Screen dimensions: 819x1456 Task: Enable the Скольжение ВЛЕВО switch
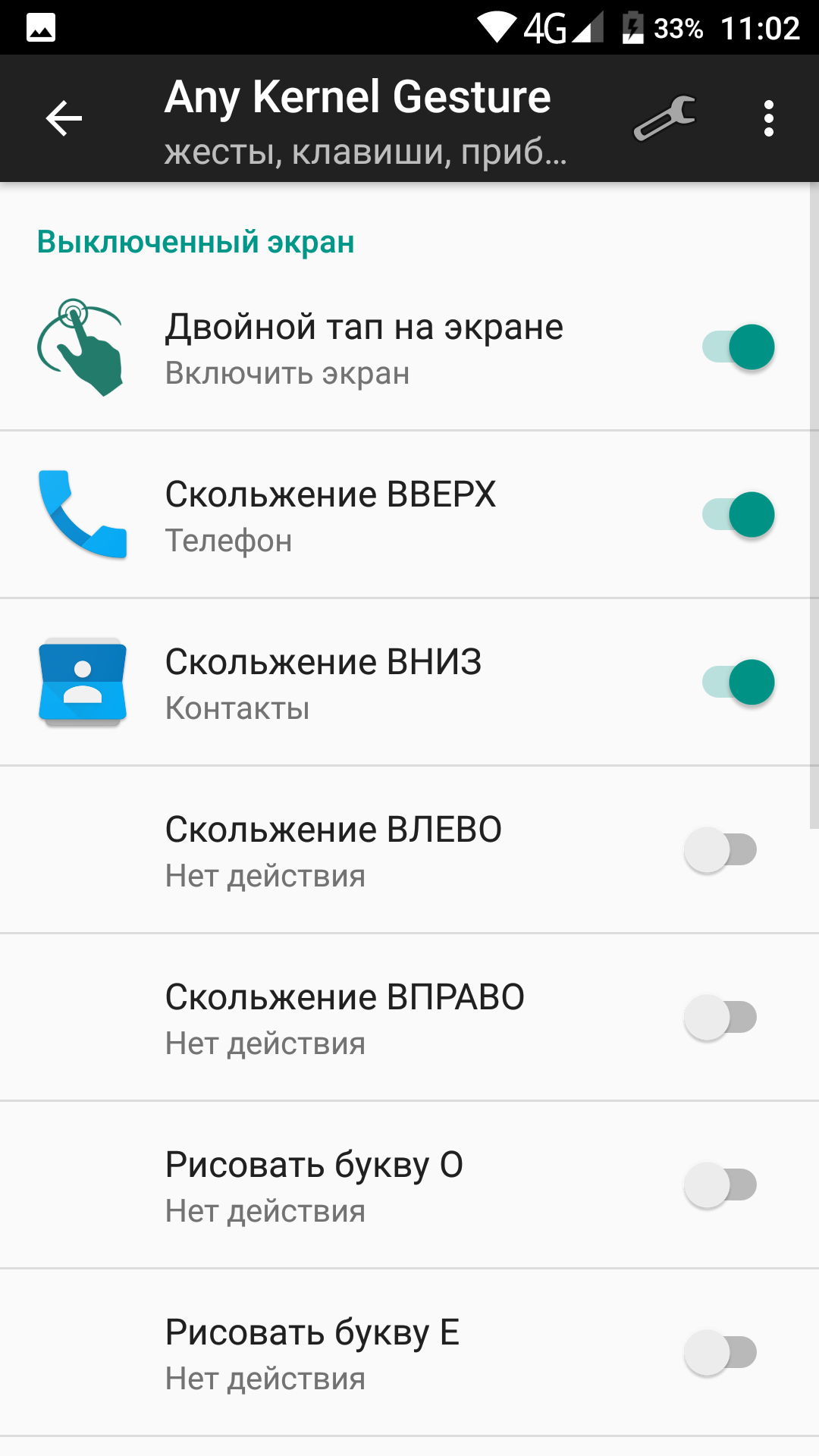pos(720,850)
